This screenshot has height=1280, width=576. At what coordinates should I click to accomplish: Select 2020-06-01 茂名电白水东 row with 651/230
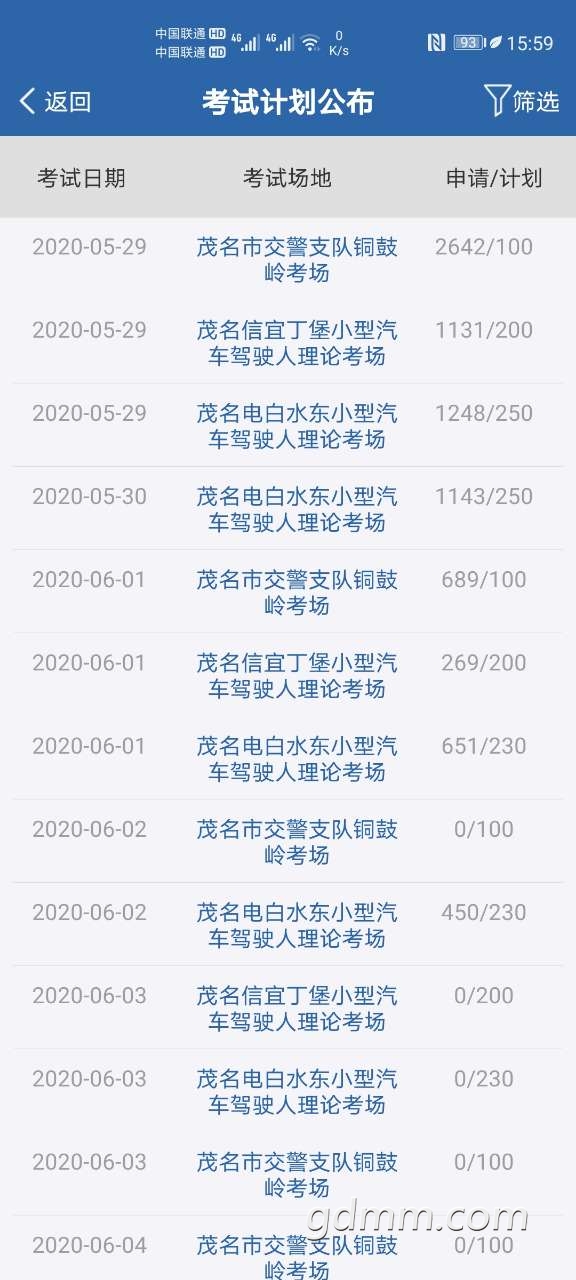288,758
